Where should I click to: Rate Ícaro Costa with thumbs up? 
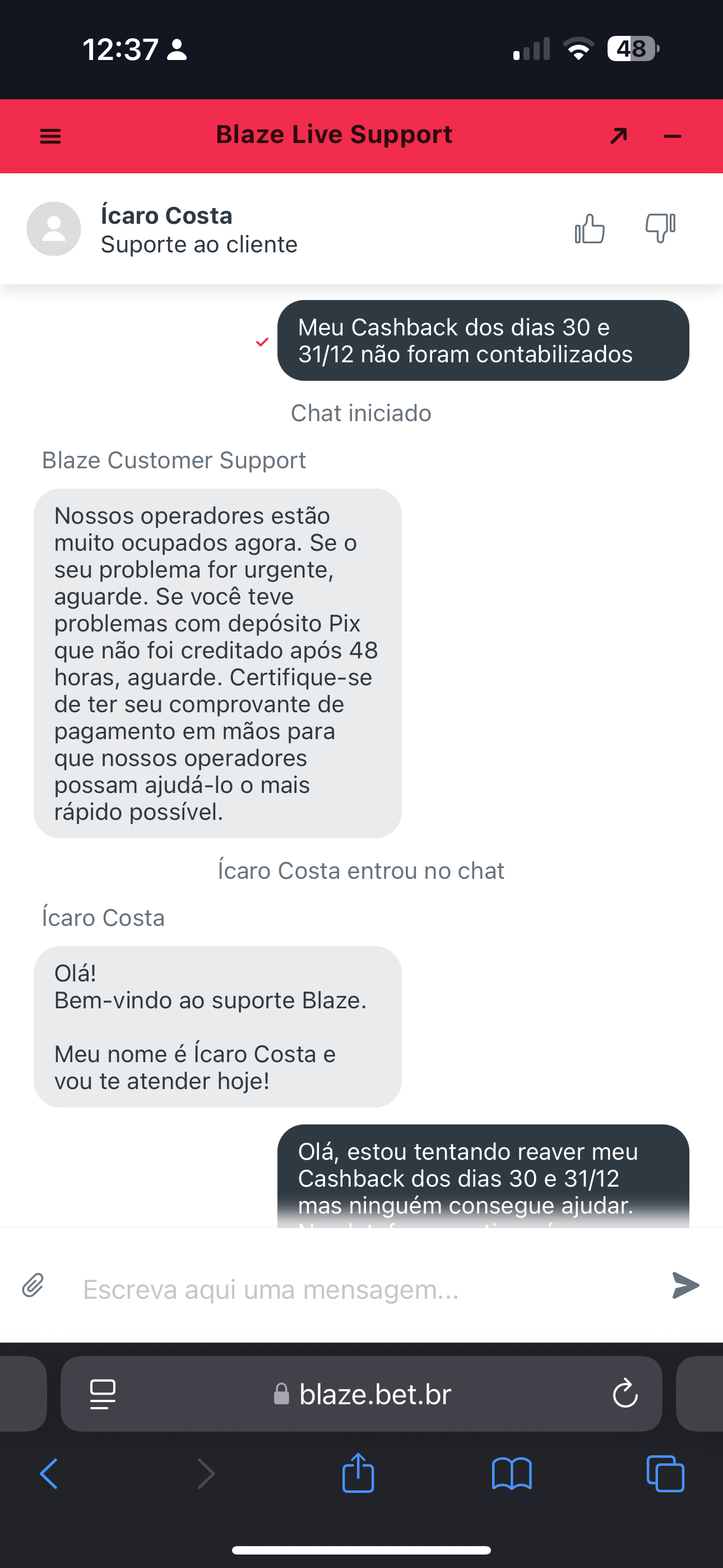(590, 229)
